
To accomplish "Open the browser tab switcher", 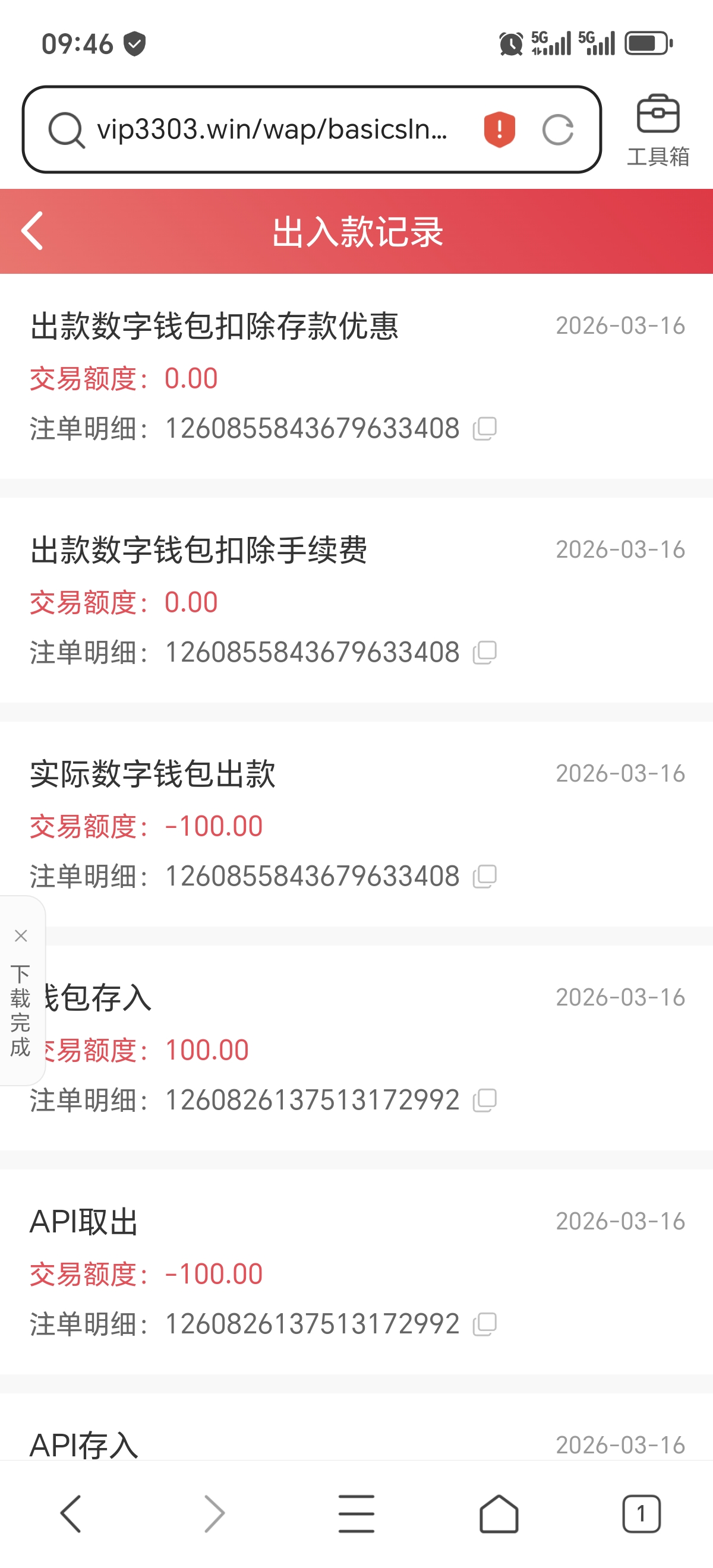I will coord(641,1513).
